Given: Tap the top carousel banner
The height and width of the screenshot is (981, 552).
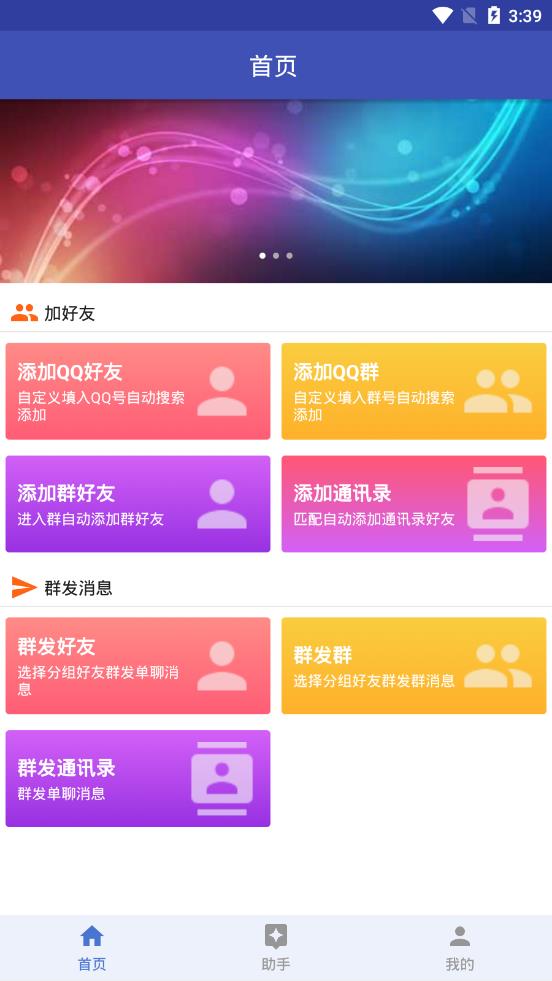Looking at the screenshot, I should coord(276,191).
